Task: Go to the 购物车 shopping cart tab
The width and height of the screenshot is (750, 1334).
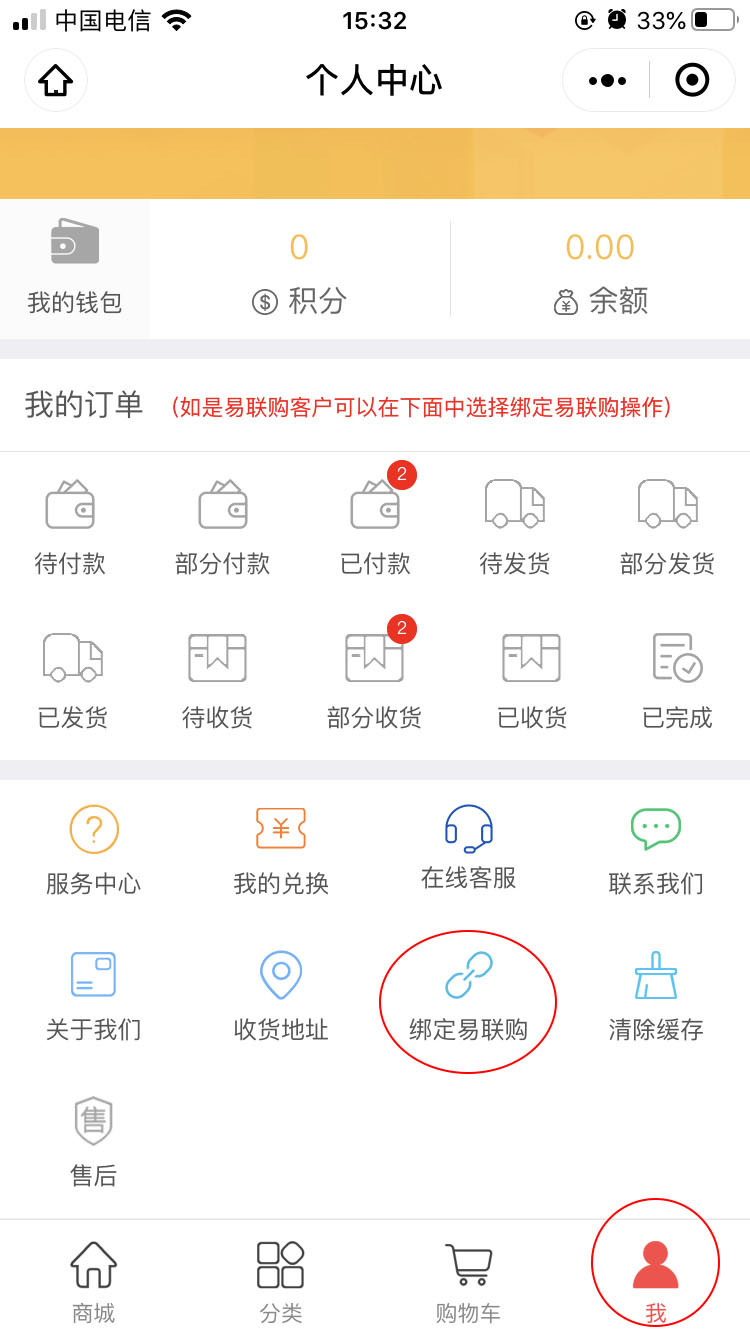Action: click(x=468, y=1282)
